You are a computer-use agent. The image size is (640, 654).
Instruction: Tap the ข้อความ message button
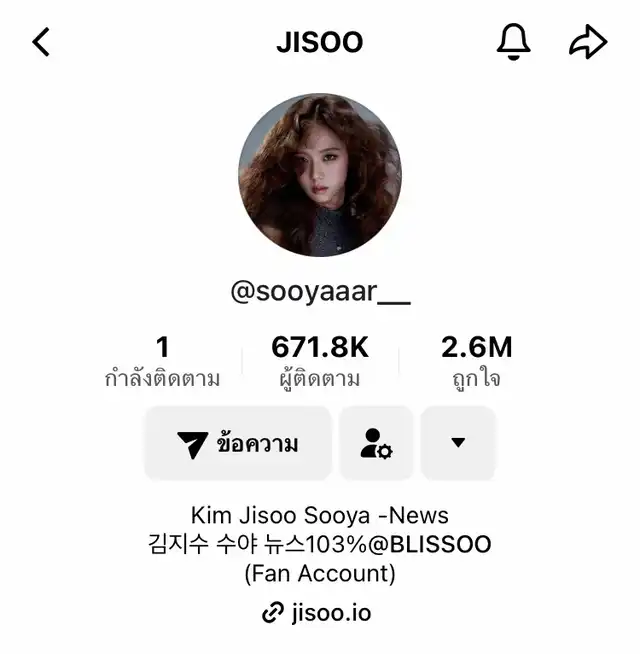pos(238,443)
